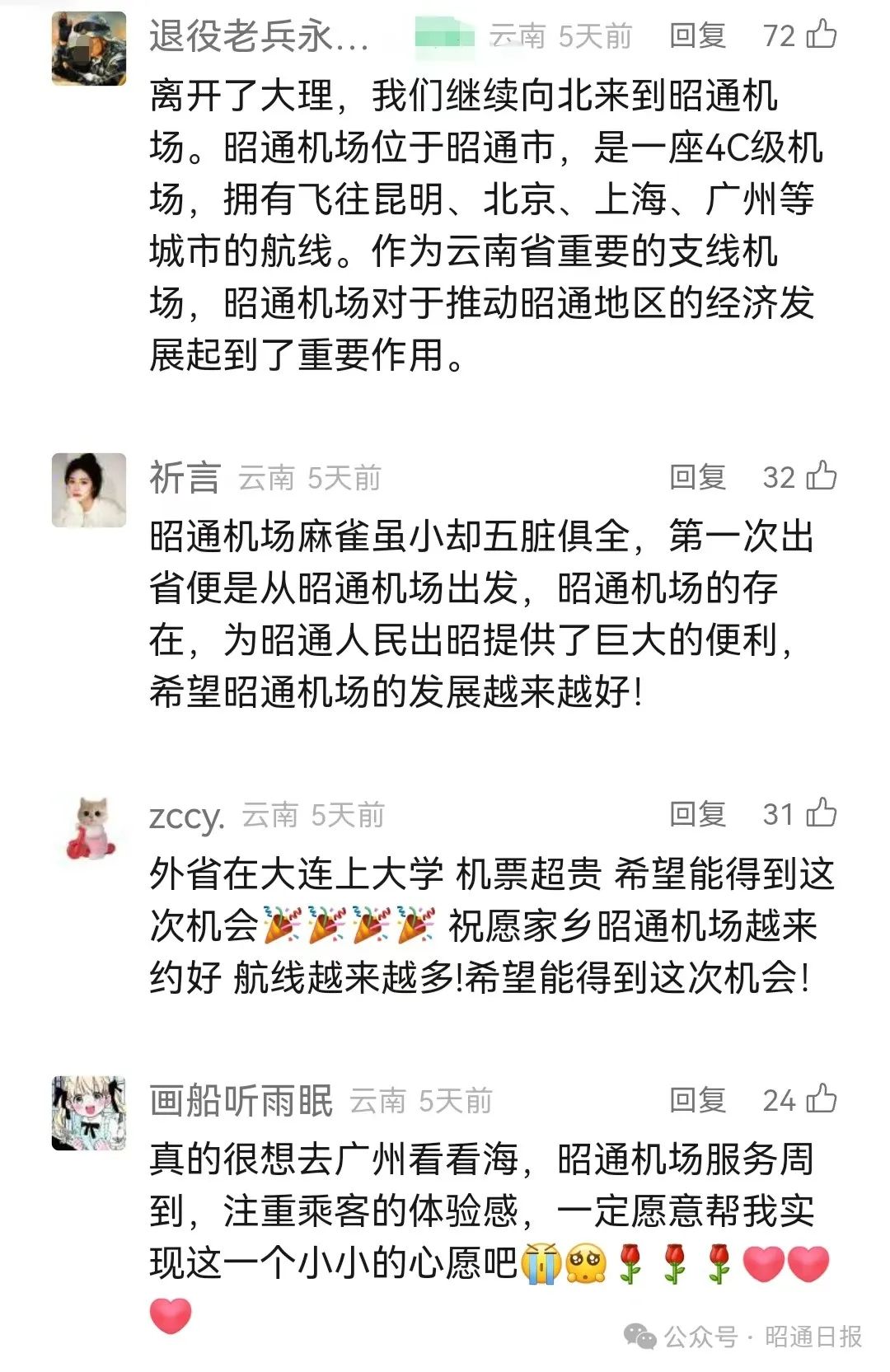The width and height of the screenshot is (890, 1372).
Task: Like 画船听雨眠's comment
Action: [821, 1099]
